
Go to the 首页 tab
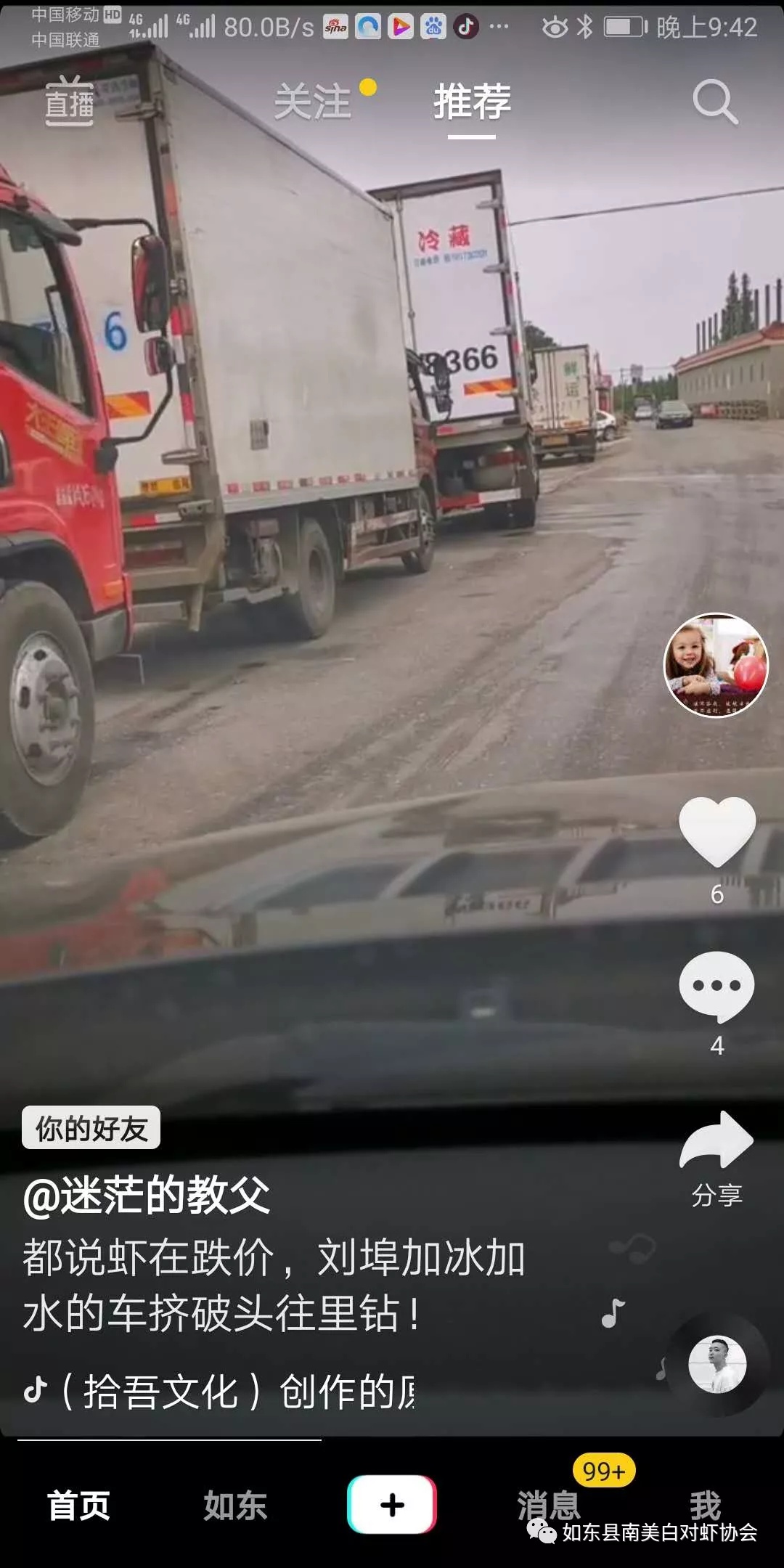[78, 1506]
